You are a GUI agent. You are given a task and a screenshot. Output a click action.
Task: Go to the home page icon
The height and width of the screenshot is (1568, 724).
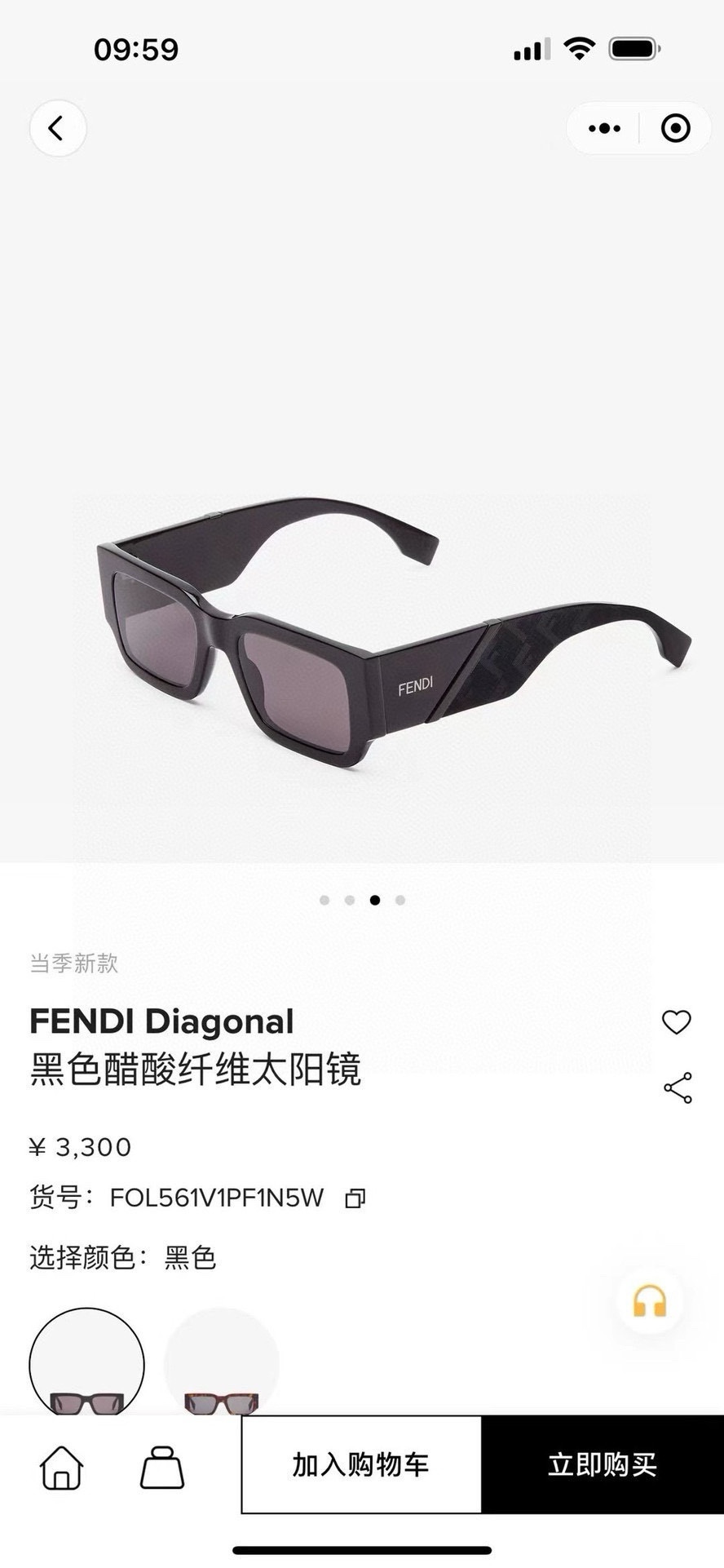coord(62,1466)
